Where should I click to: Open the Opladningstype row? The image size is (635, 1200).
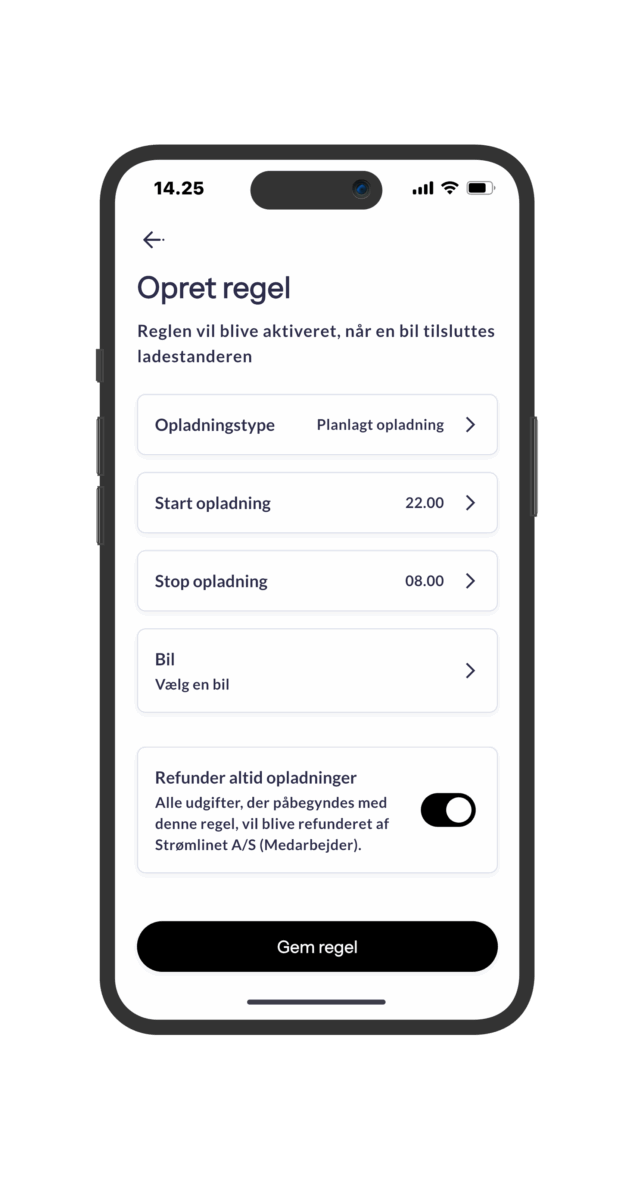(x=316, y=425)
